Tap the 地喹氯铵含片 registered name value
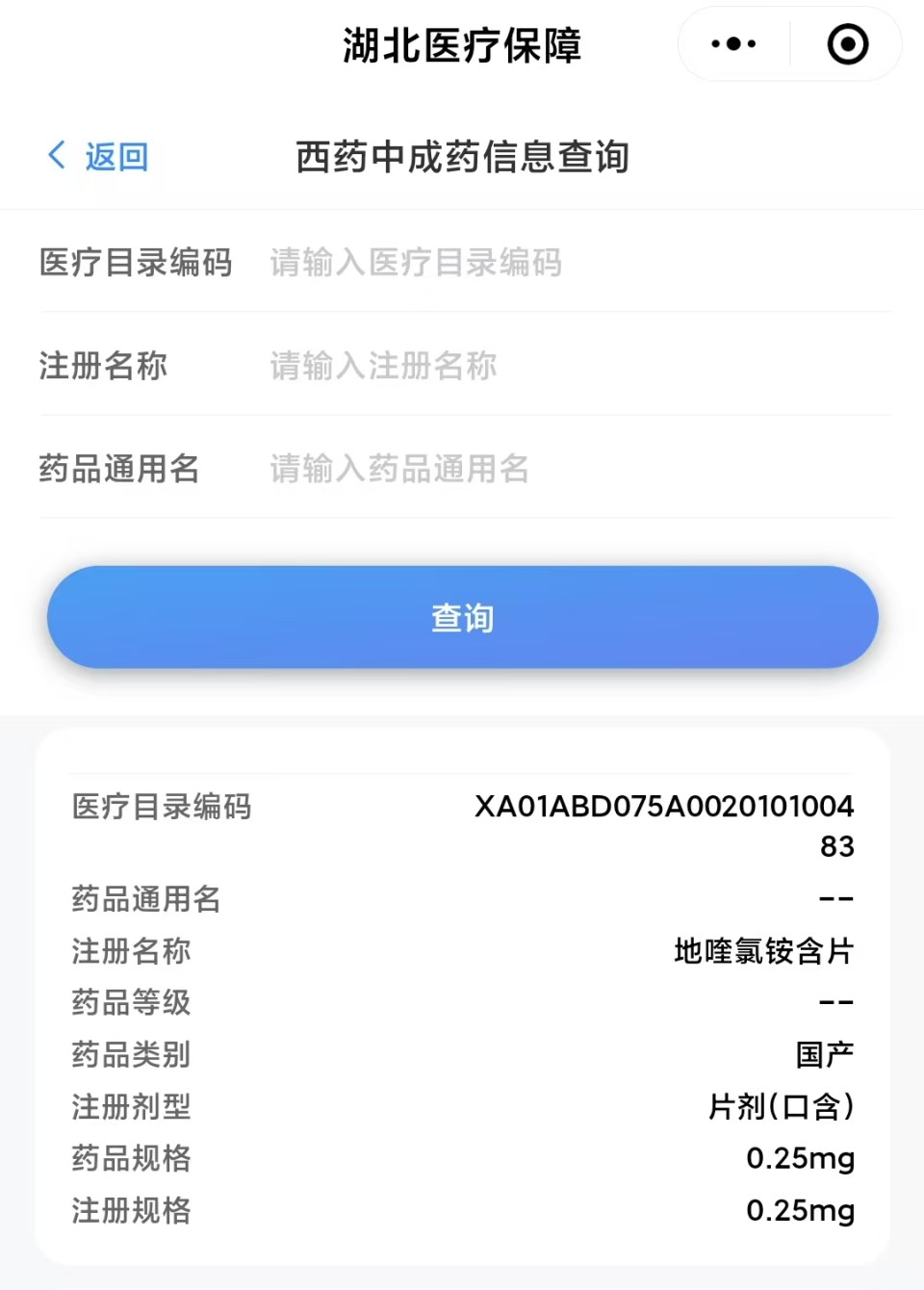Screen dimensions: 924x1290 (763, 951)
